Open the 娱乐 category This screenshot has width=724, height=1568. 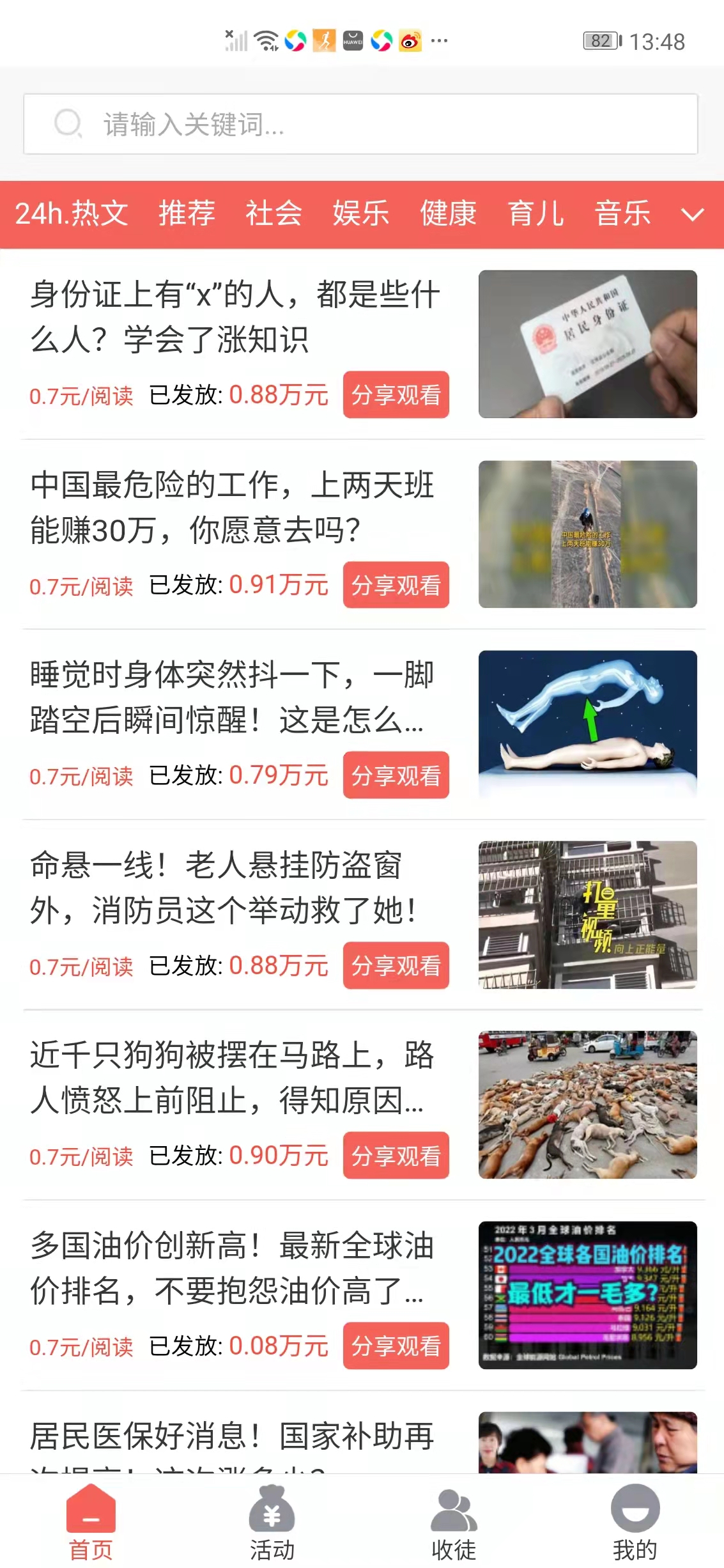tap(360, 213)
